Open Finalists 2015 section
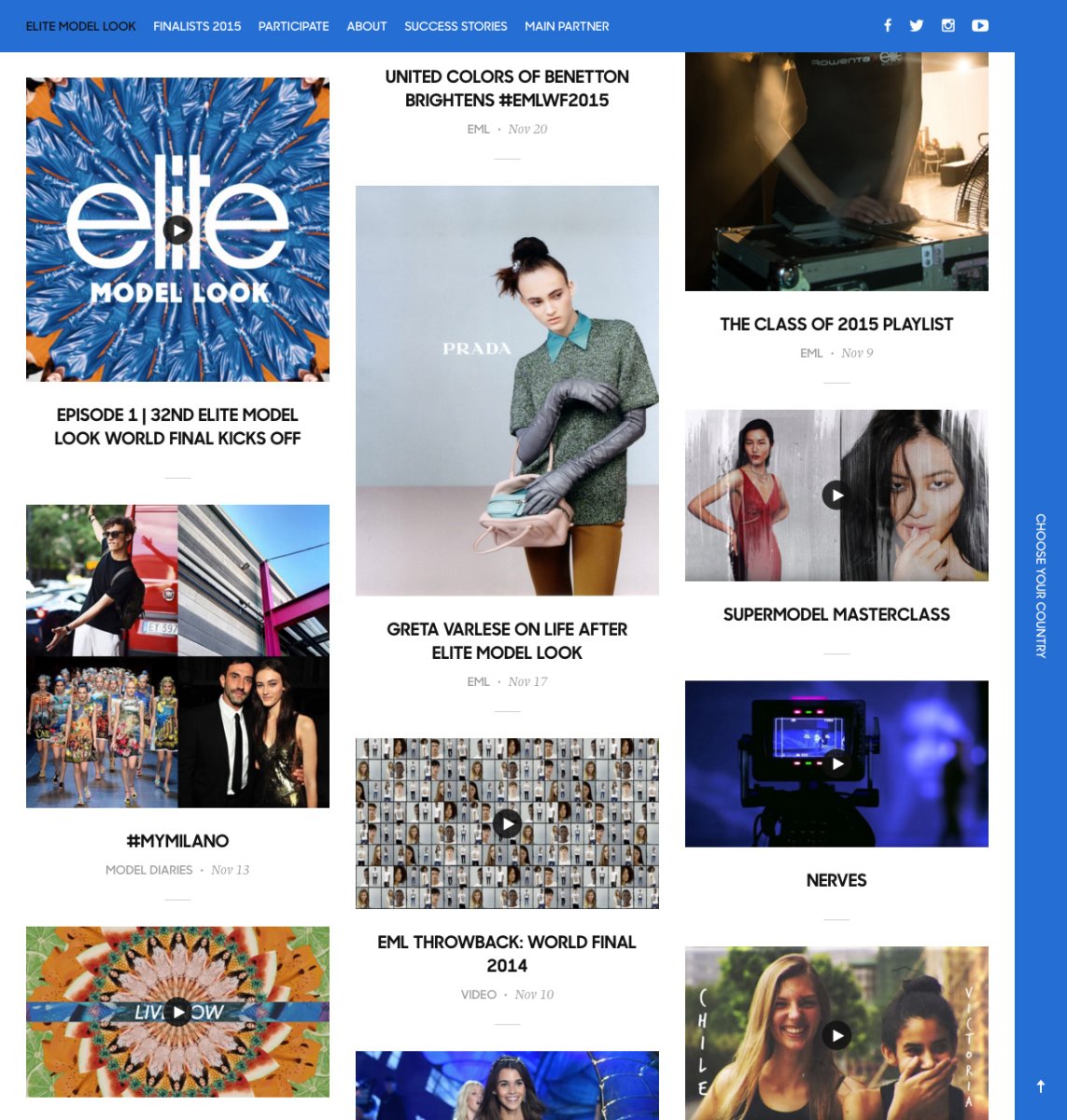The image size is (1067, 1120). [197, 26]
